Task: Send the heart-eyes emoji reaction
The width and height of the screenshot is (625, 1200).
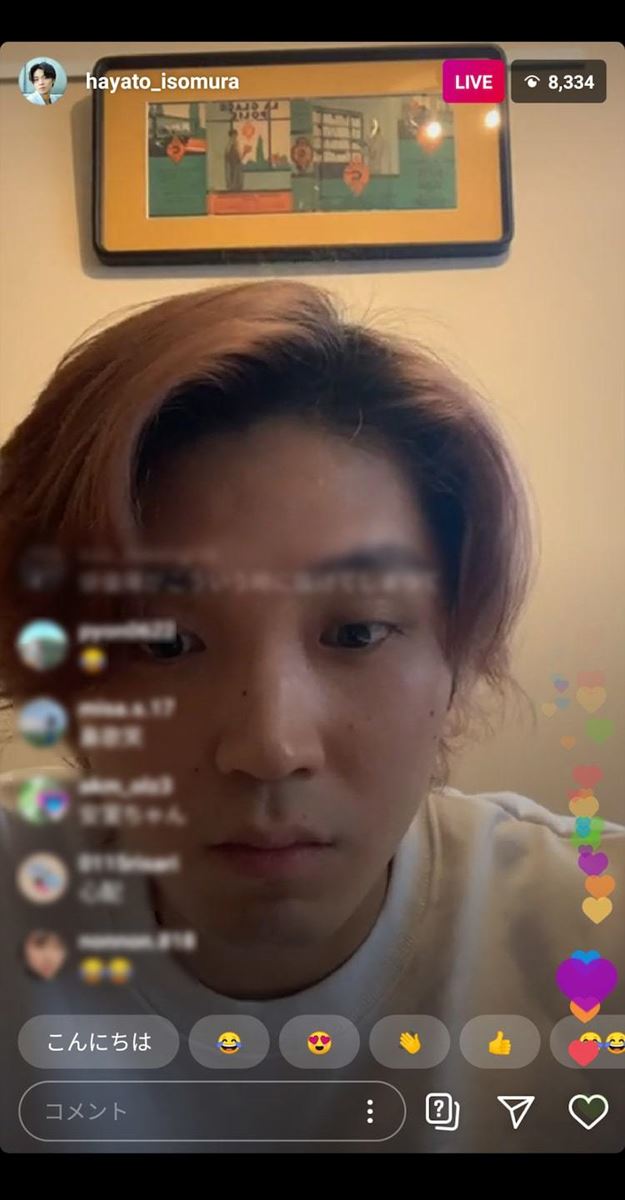Action: tap(319, 1042)
